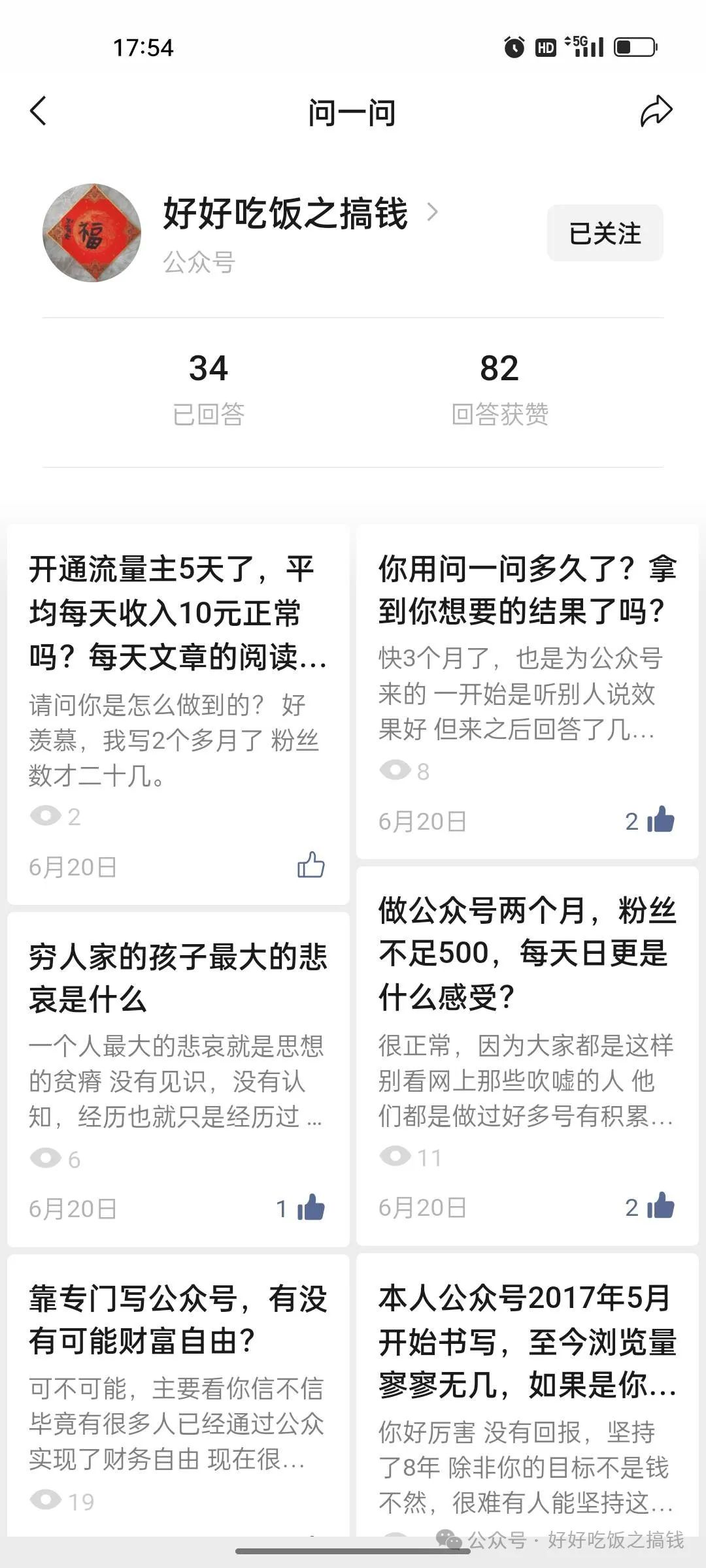
Task: Toggle follow state via 已关注 button
Action: click(604, 233)
